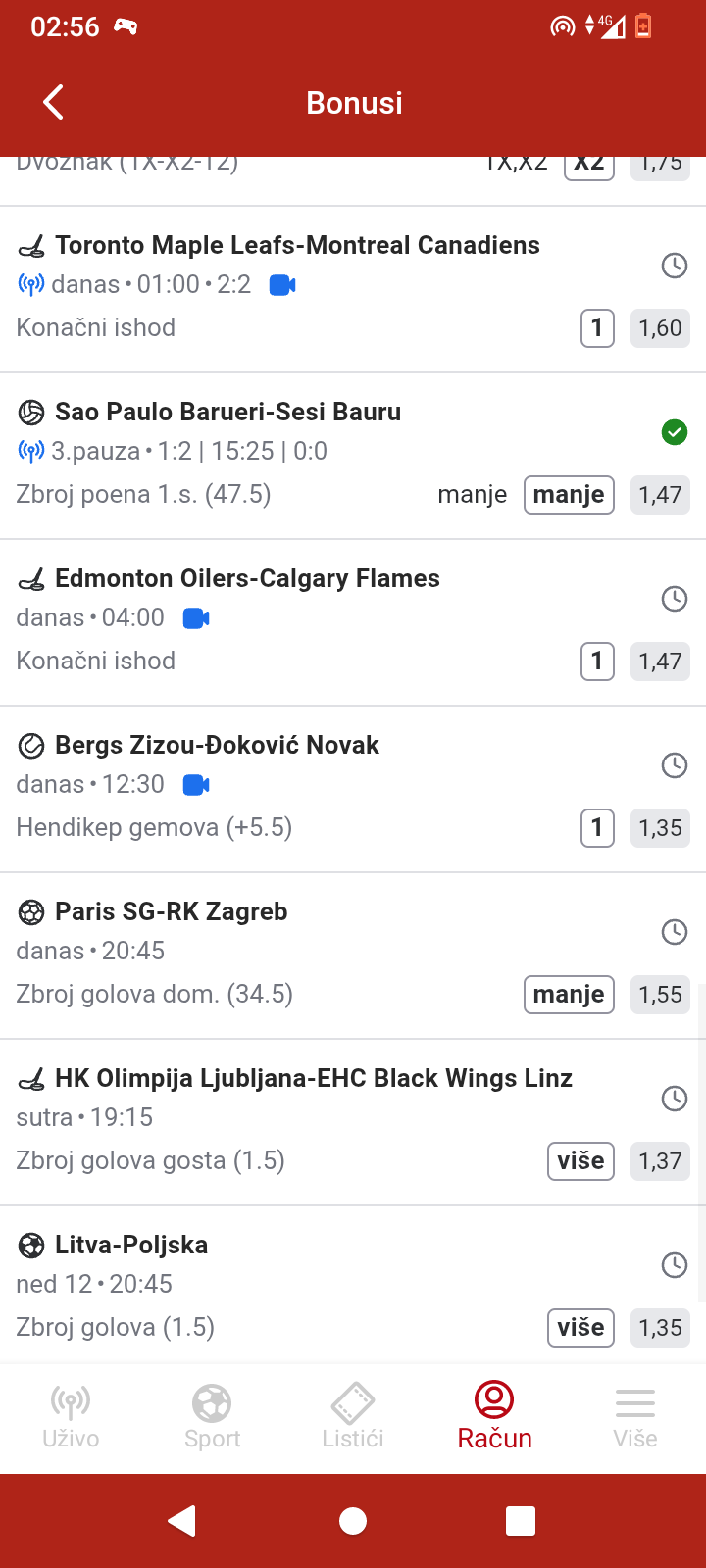706x1568 pixels.
Task: Tap the system recent apps button
Action: point(520,1521)
